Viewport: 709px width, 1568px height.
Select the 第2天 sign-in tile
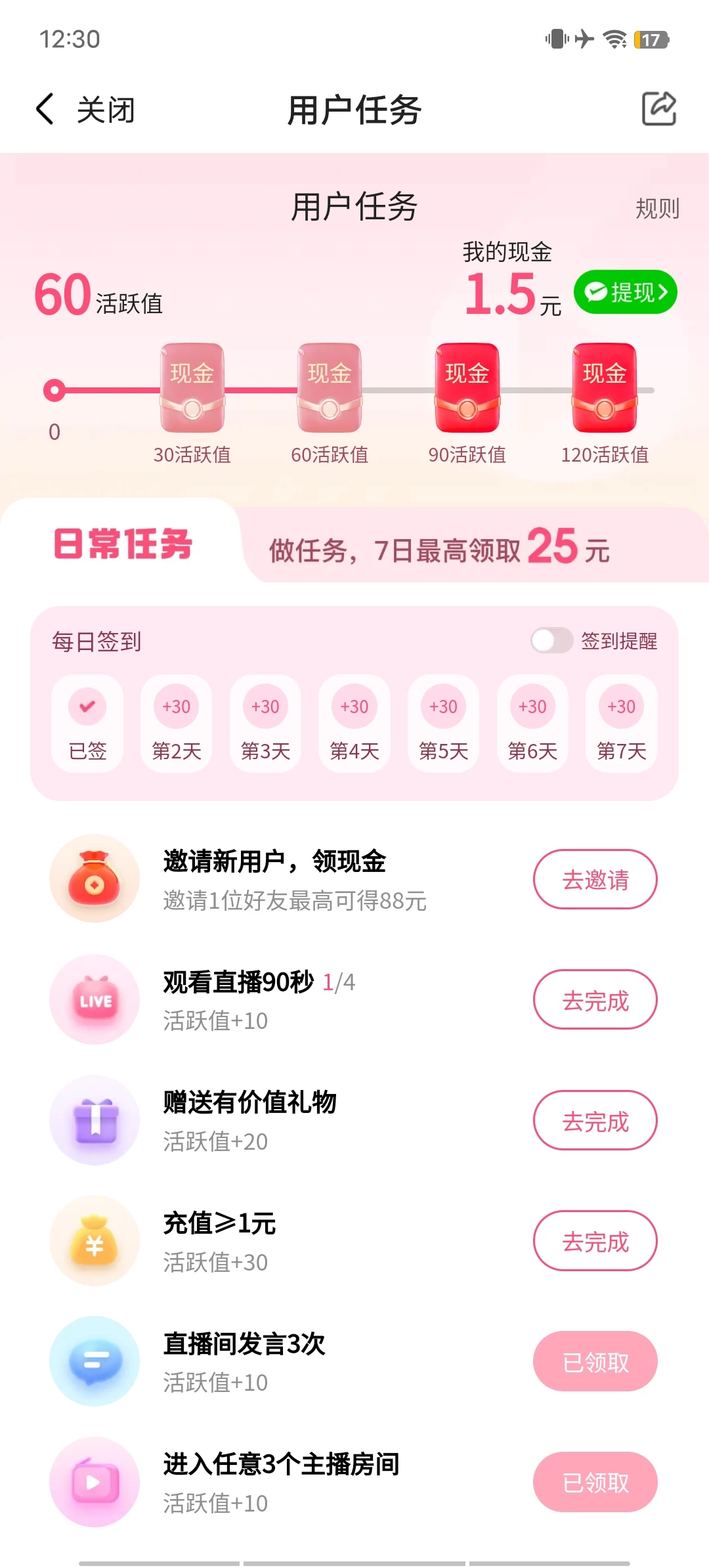coord(176,723)
